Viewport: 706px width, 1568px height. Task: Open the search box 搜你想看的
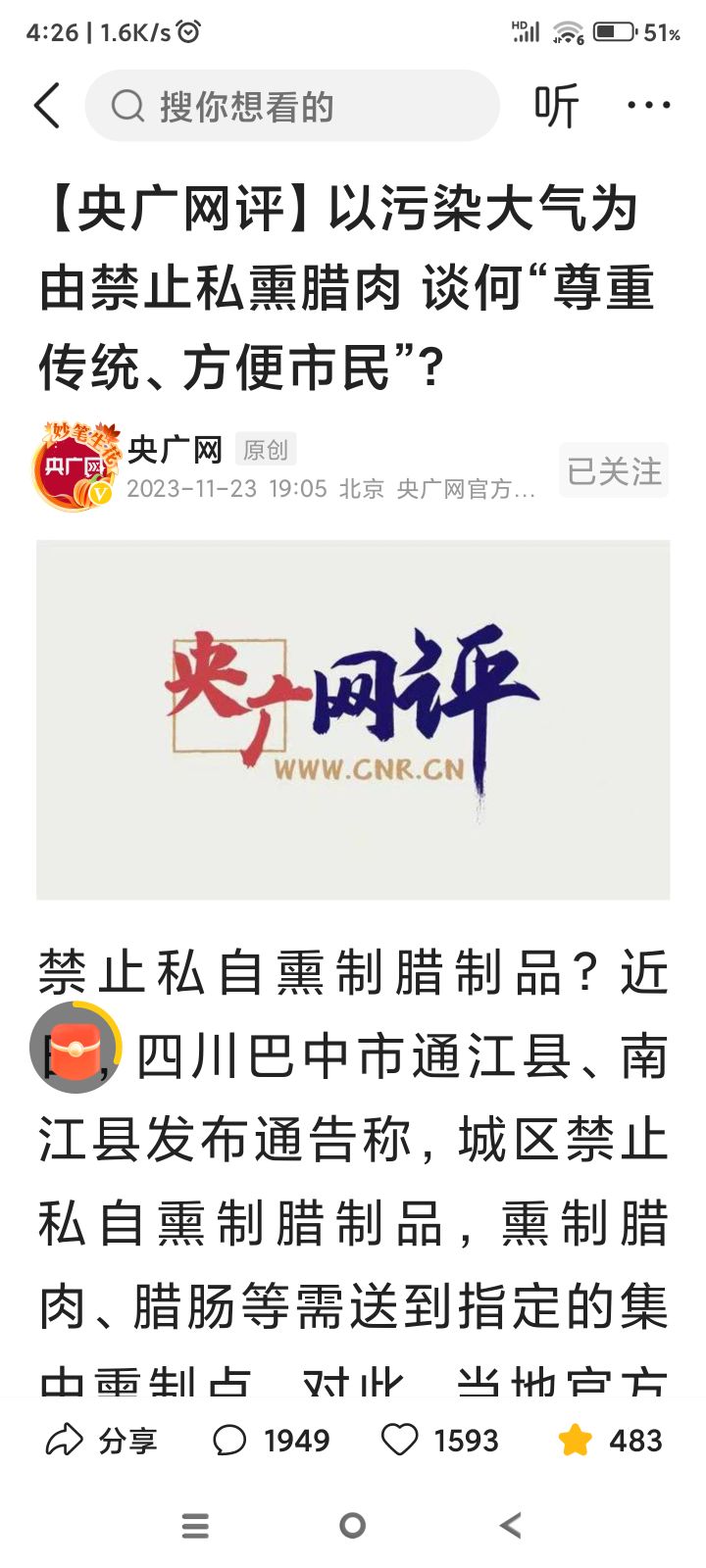click(x=292, y=106)
